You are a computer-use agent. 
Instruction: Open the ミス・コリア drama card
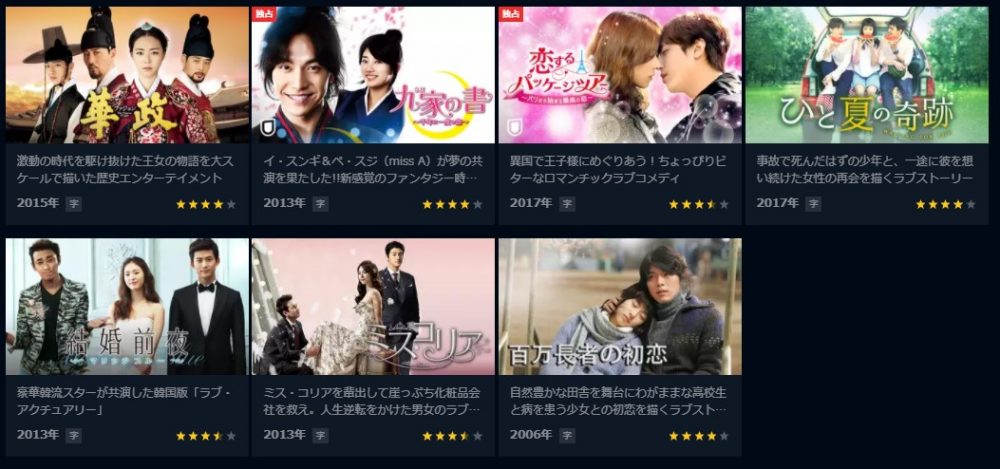pos(373,307)
